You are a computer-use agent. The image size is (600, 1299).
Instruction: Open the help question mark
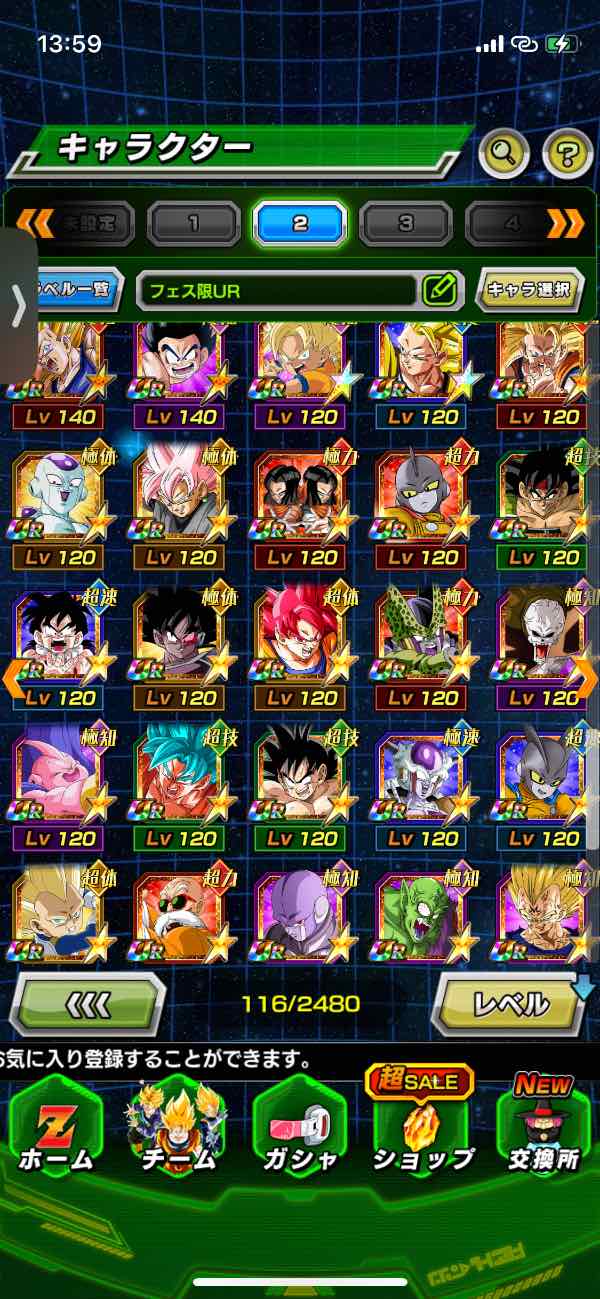pyautogui.click(x=567, y=153)
